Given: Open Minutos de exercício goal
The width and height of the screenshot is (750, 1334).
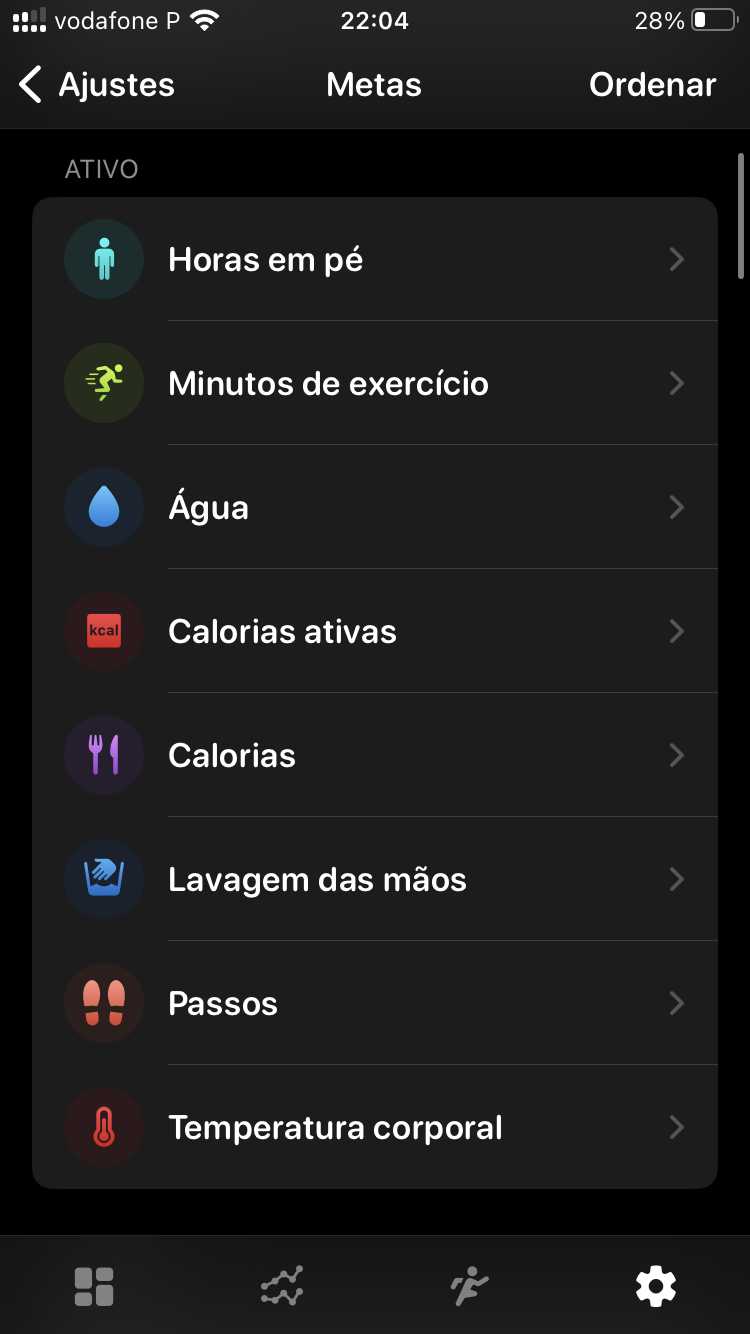Looking at the screenshot, I should click(375, 384).
